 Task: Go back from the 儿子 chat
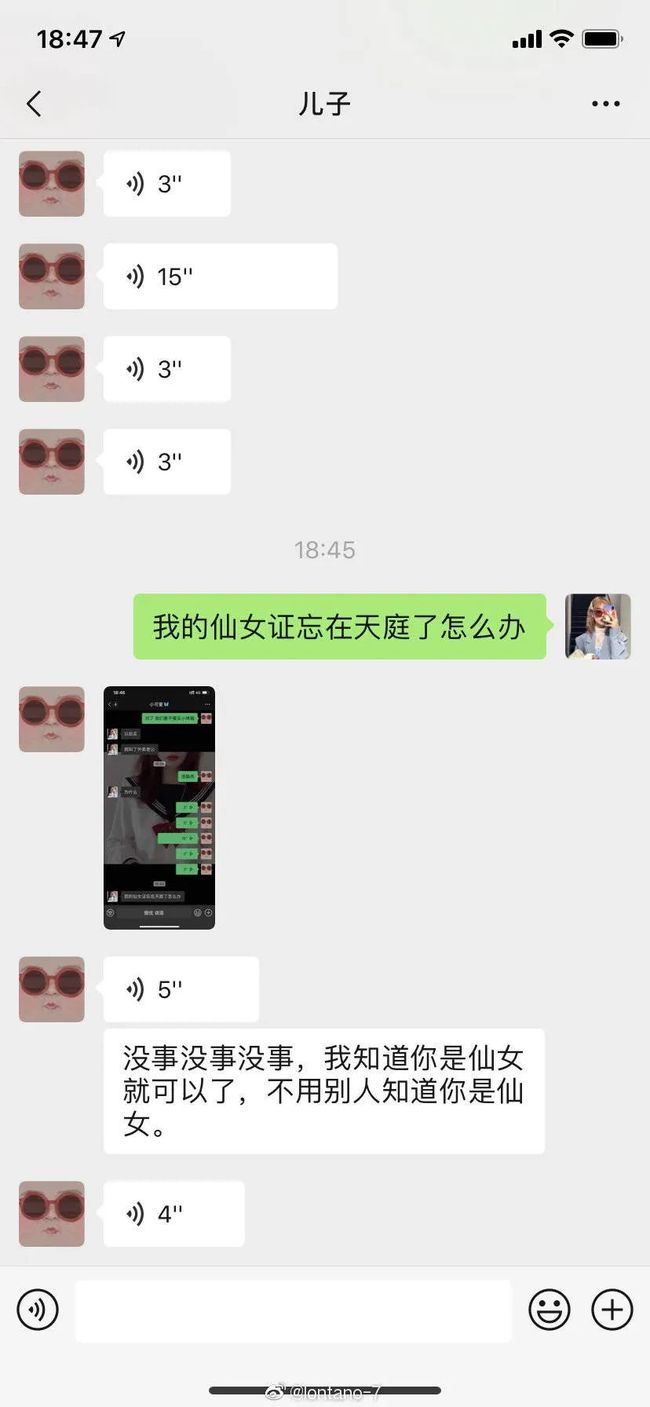[x=34, y=104]
